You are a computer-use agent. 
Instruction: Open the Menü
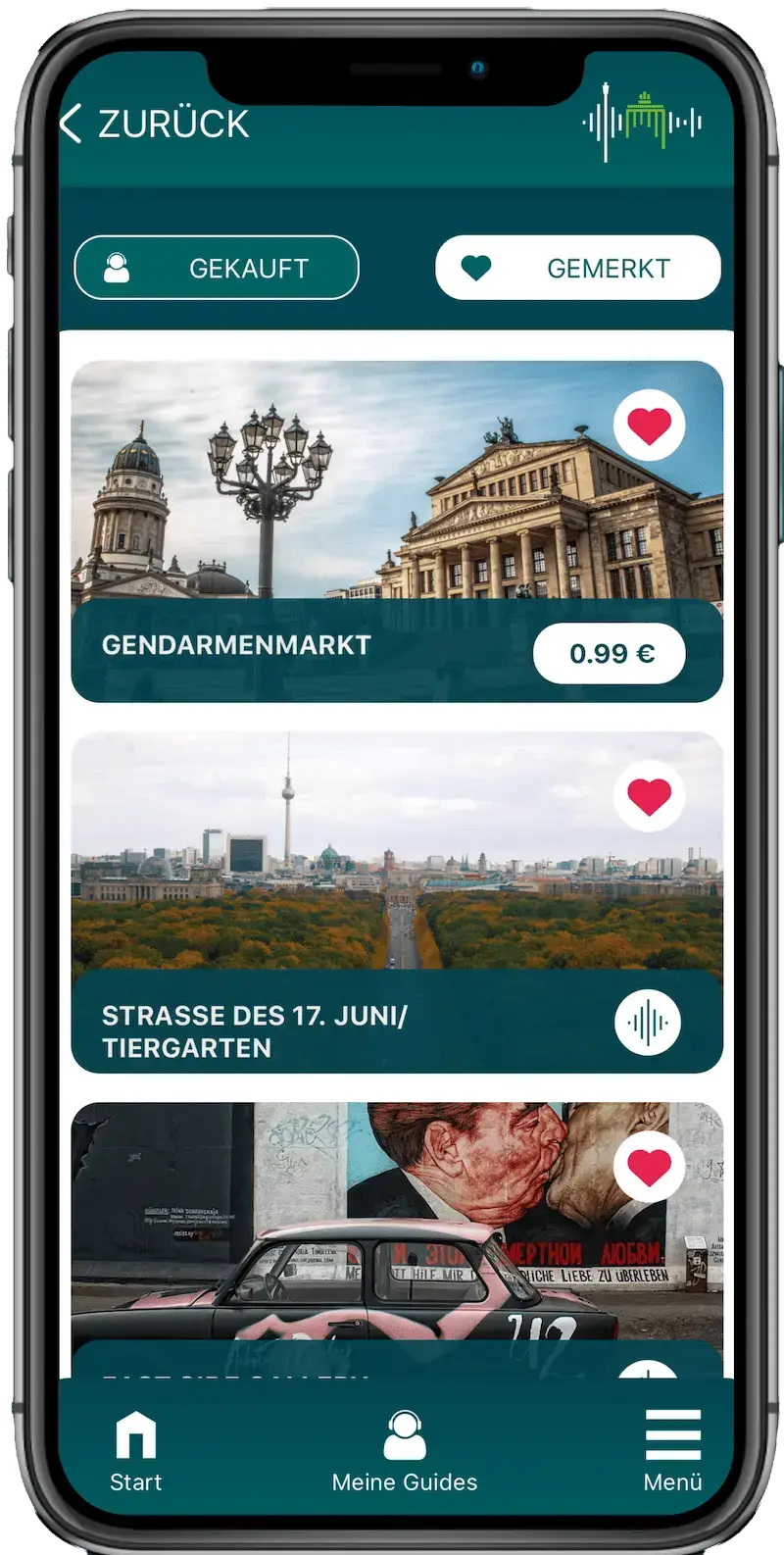click(x=673, y=1451)
